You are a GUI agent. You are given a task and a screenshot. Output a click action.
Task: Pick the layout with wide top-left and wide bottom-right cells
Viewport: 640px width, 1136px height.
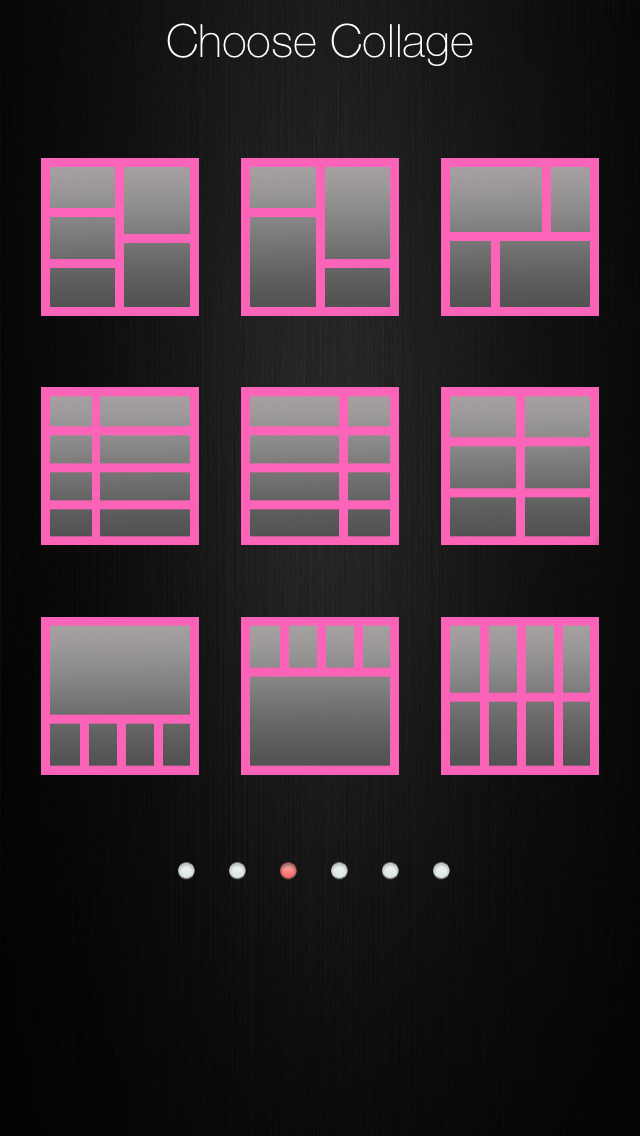(520, 237)
